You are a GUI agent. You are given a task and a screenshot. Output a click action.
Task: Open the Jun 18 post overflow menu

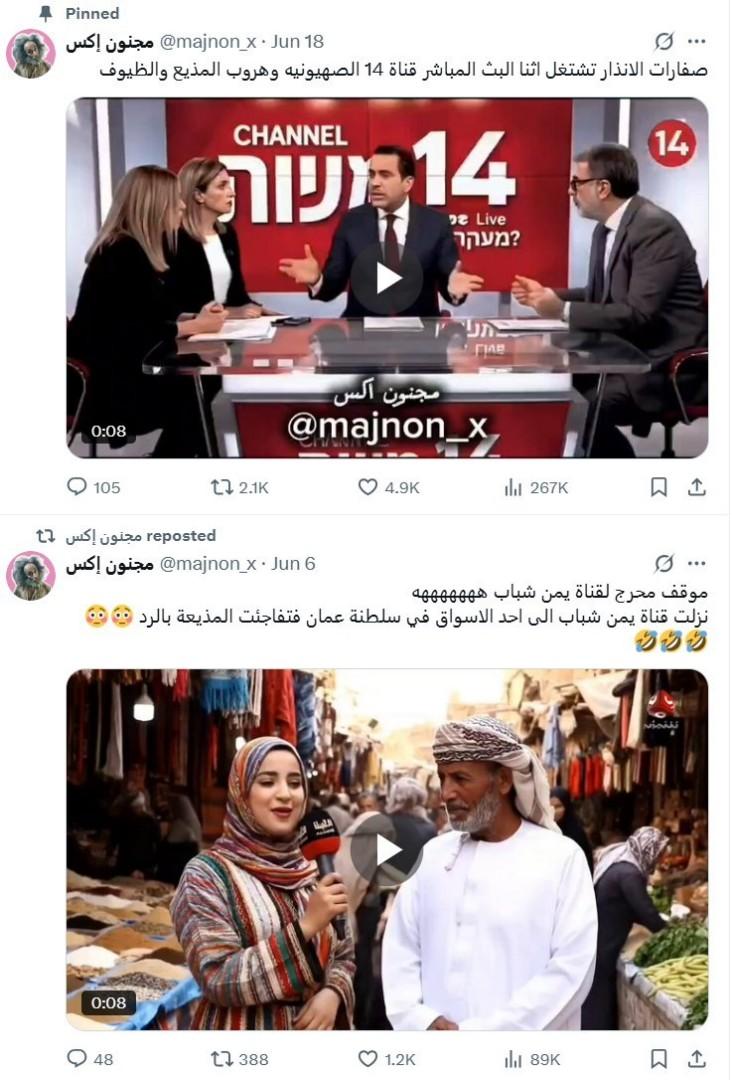click(x=697, y=42)
